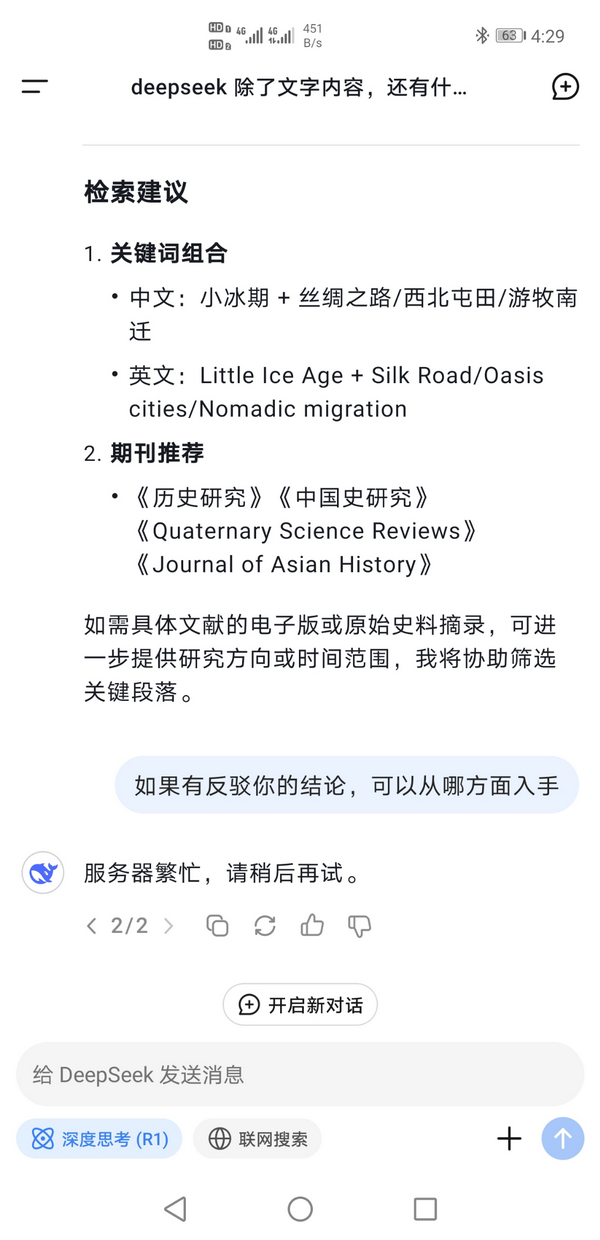Open attachment options with plus icon
Image resolution: width=600 pixels, height=1240 pixels.
tap(510, 1138)
